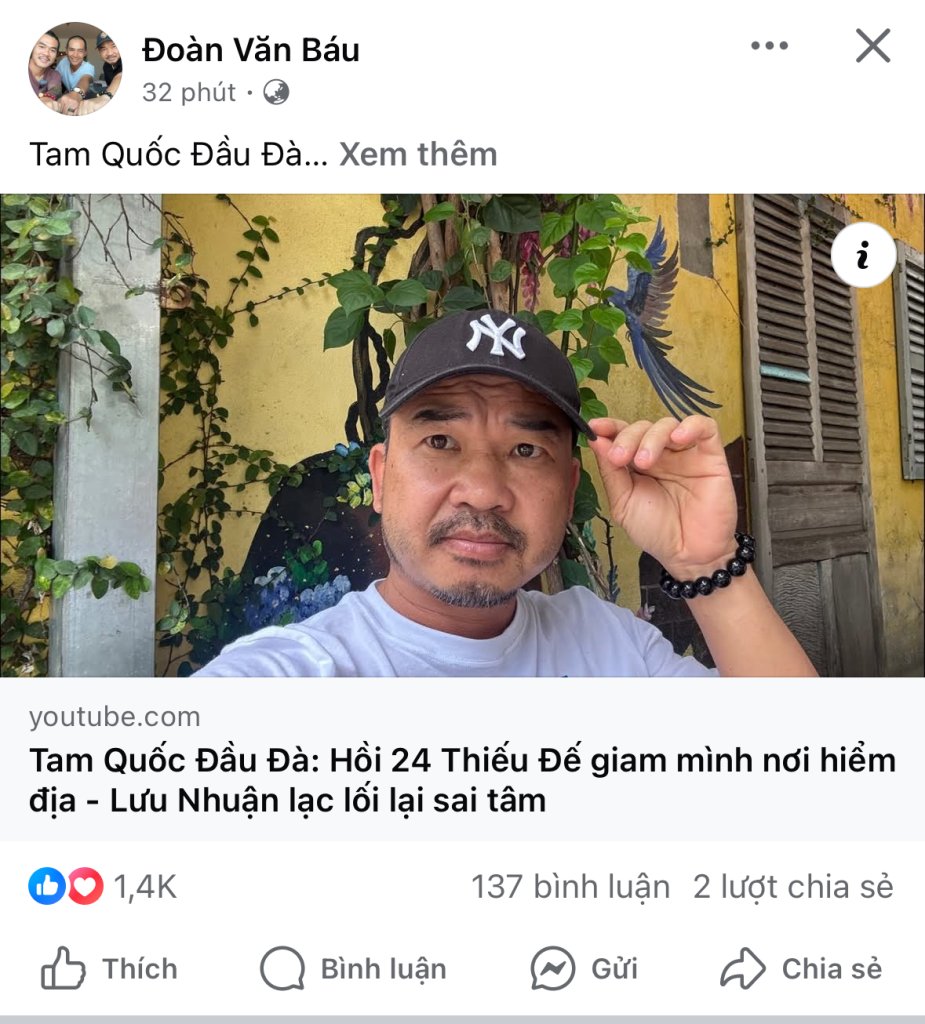View the 1,4K reactions list
The image size is (925, 1024).
tap(104, 886)
